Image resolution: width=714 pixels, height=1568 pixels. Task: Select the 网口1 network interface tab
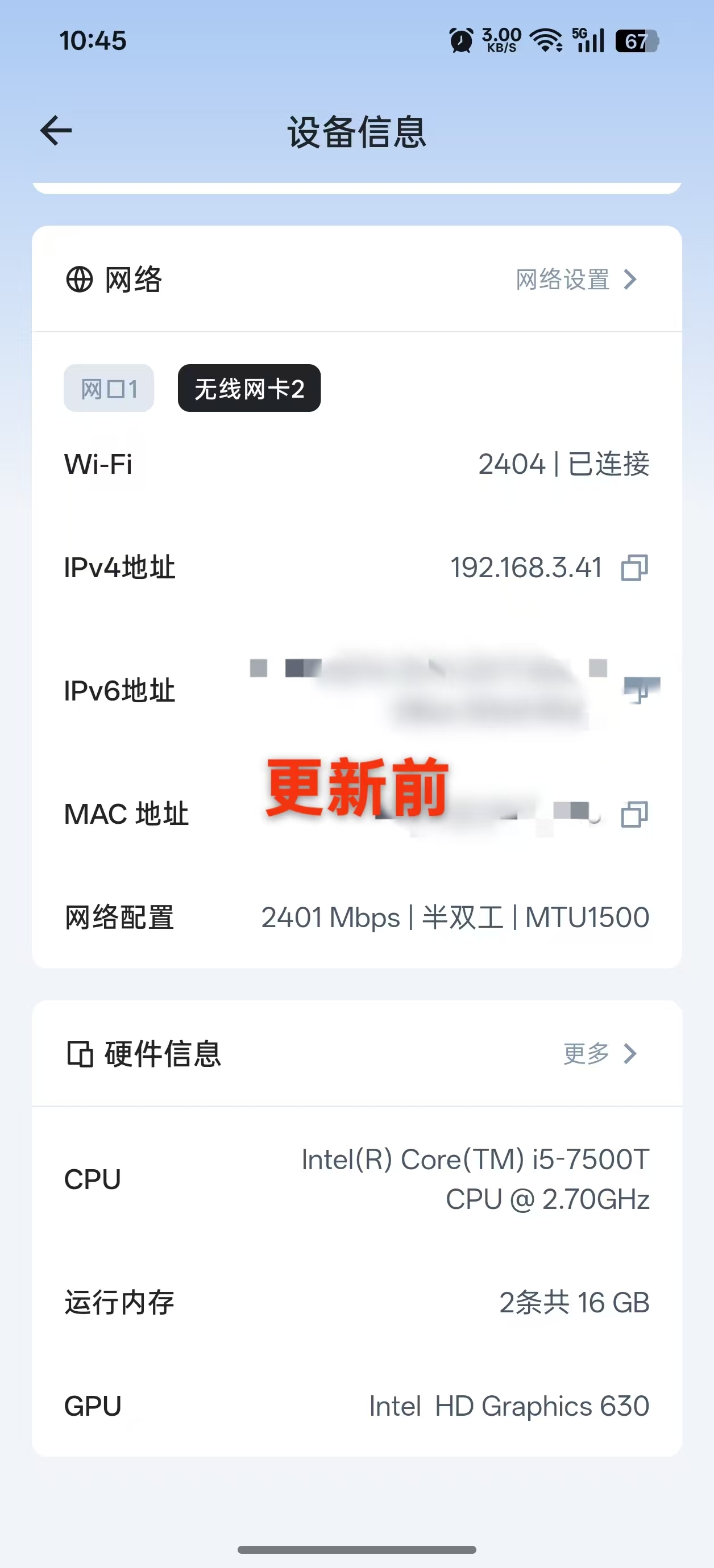pos(109,387)
